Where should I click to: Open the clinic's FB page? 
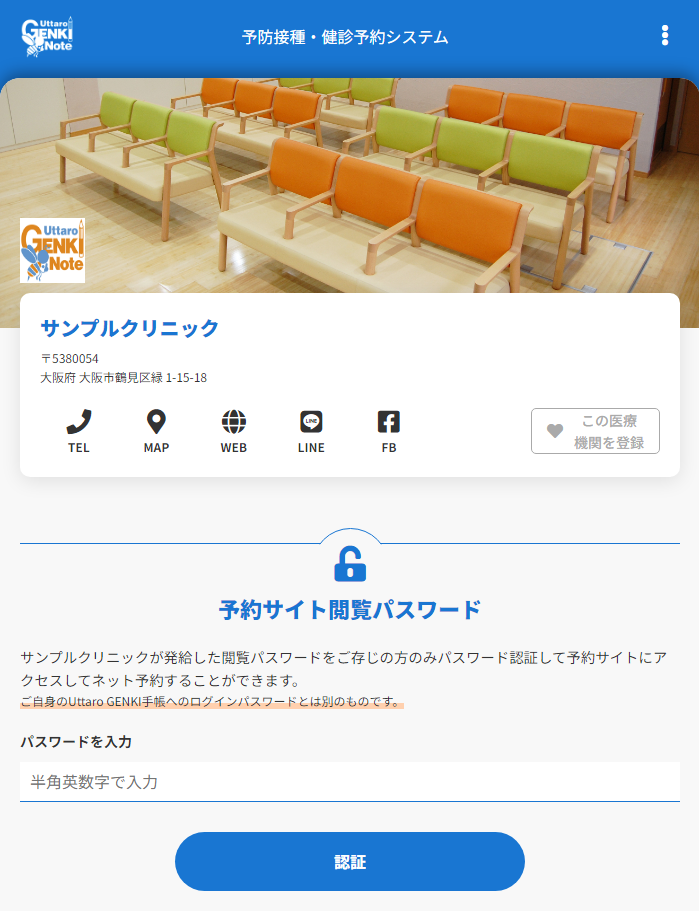pos(389,431)
